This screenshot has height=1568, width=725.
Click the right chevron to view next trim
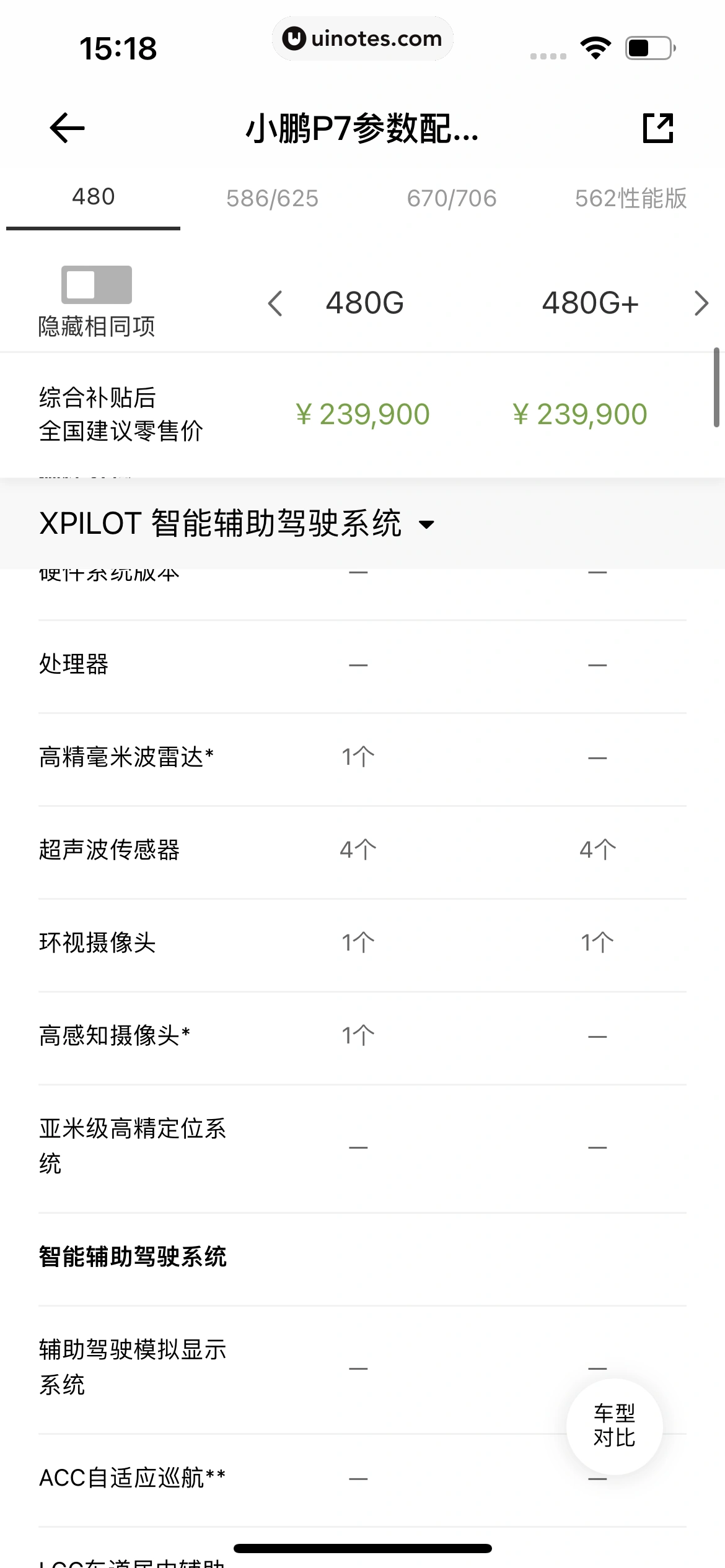click(702, 303)
